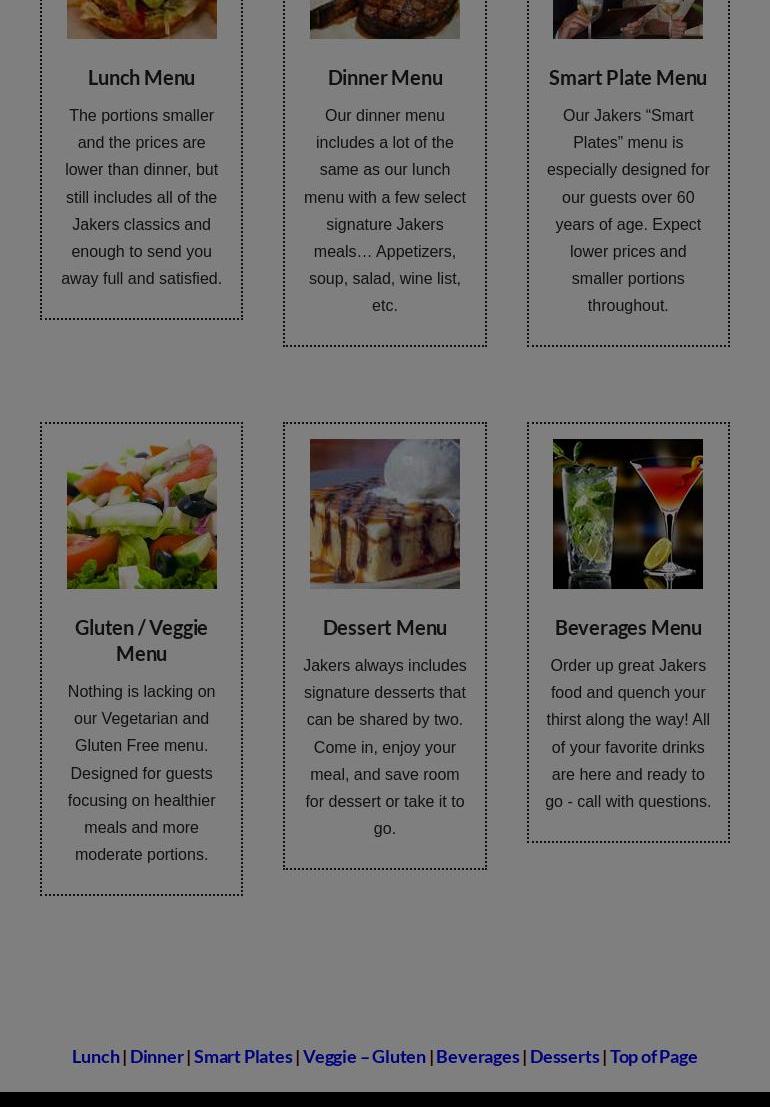Screen dimensions: 770x1107
Task: Open the Lunch Menu card
Action: tap(141, 77)
